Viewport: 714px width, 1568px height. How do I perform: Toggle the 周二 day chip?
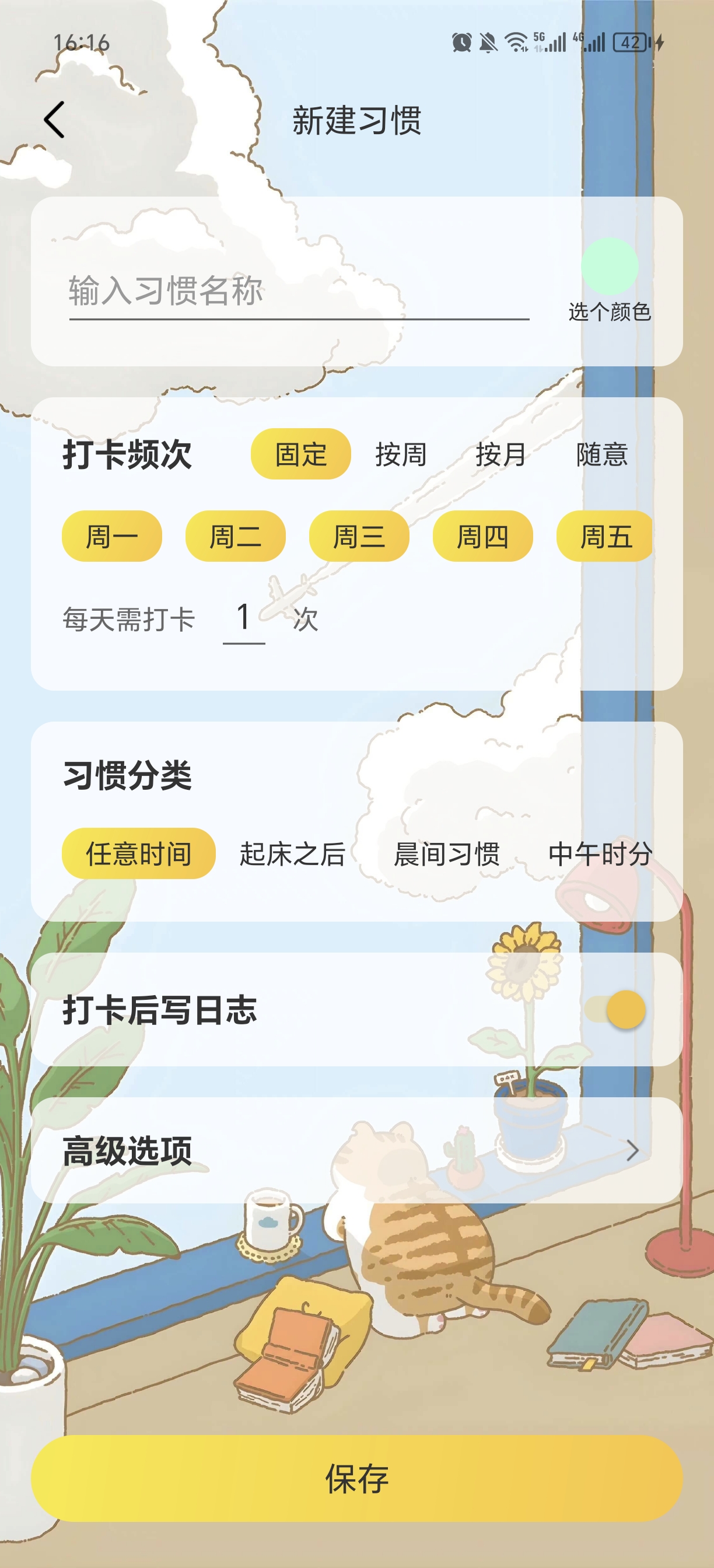pyautogui.click(x=236, y=536)
